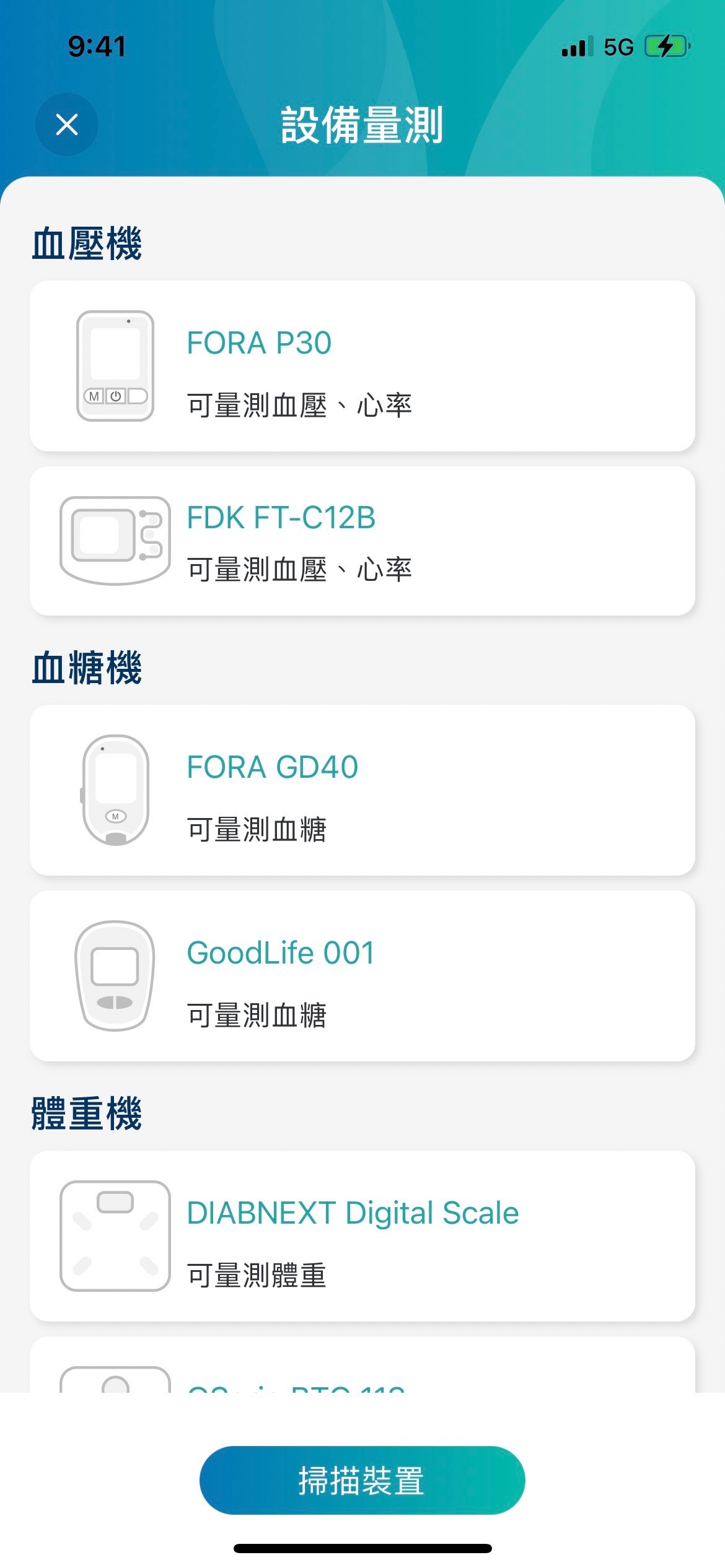The image size is (725, 1568).
Task: Pick the DIABNEXT Digital Scale card
Action: 362,1235
